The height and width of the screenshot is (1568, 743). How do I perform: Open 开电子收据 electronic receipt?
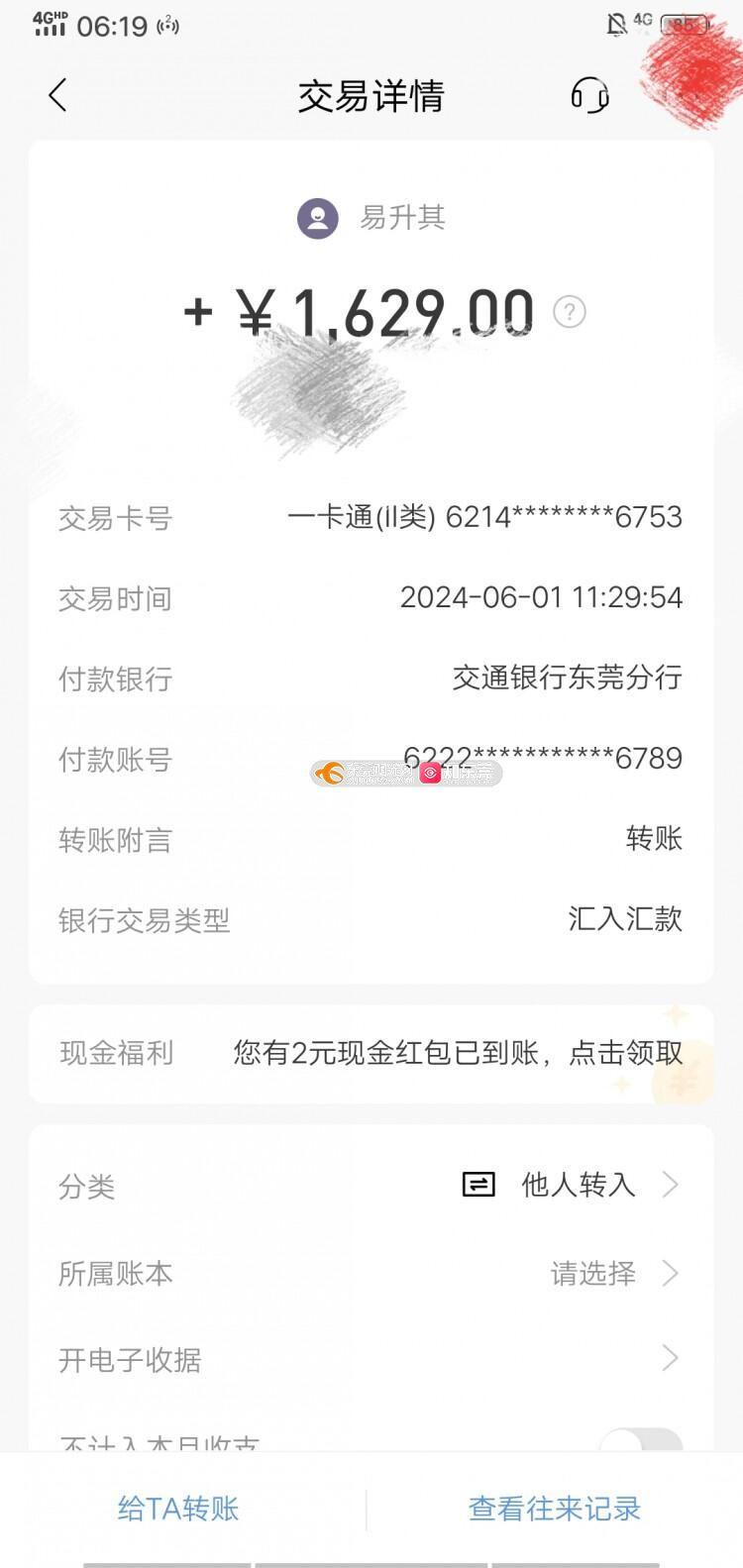coord(371,1359)
